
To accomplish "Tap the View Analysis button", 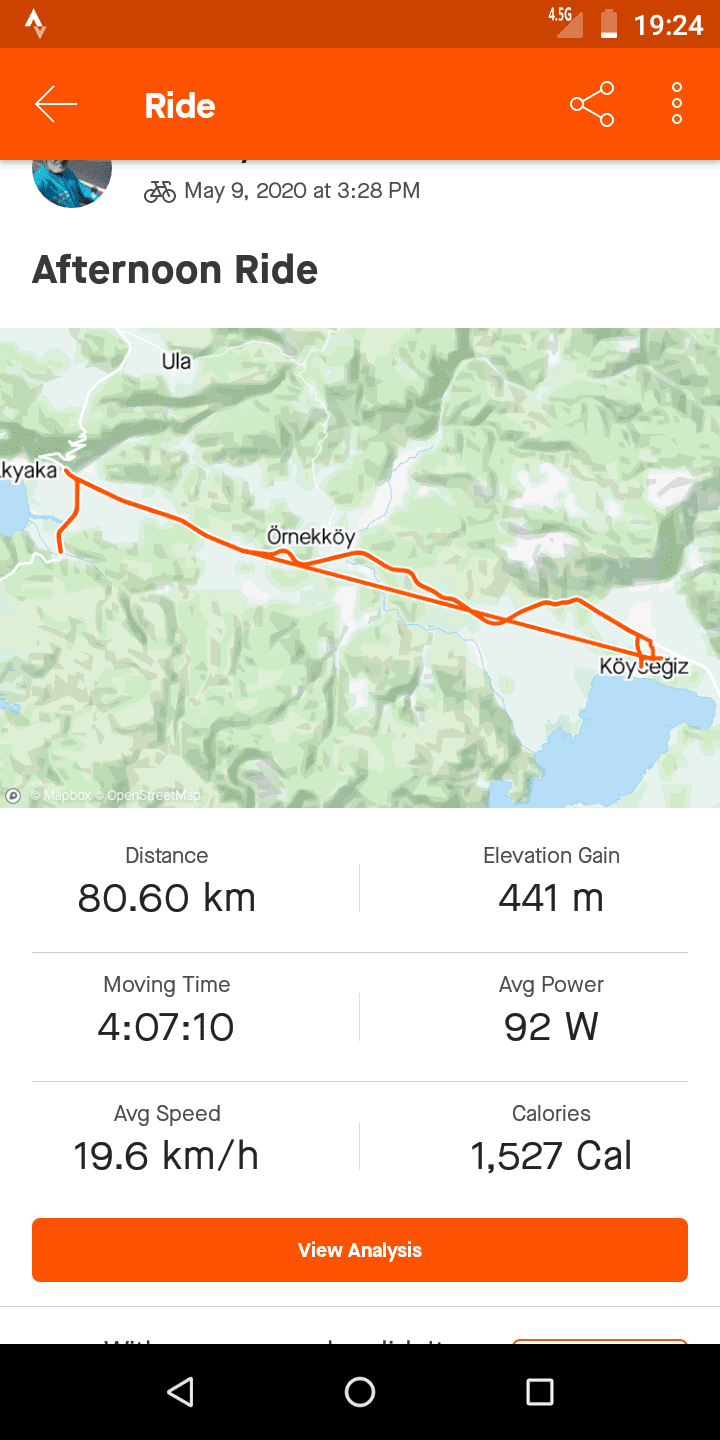I will tap(360, 1250).
